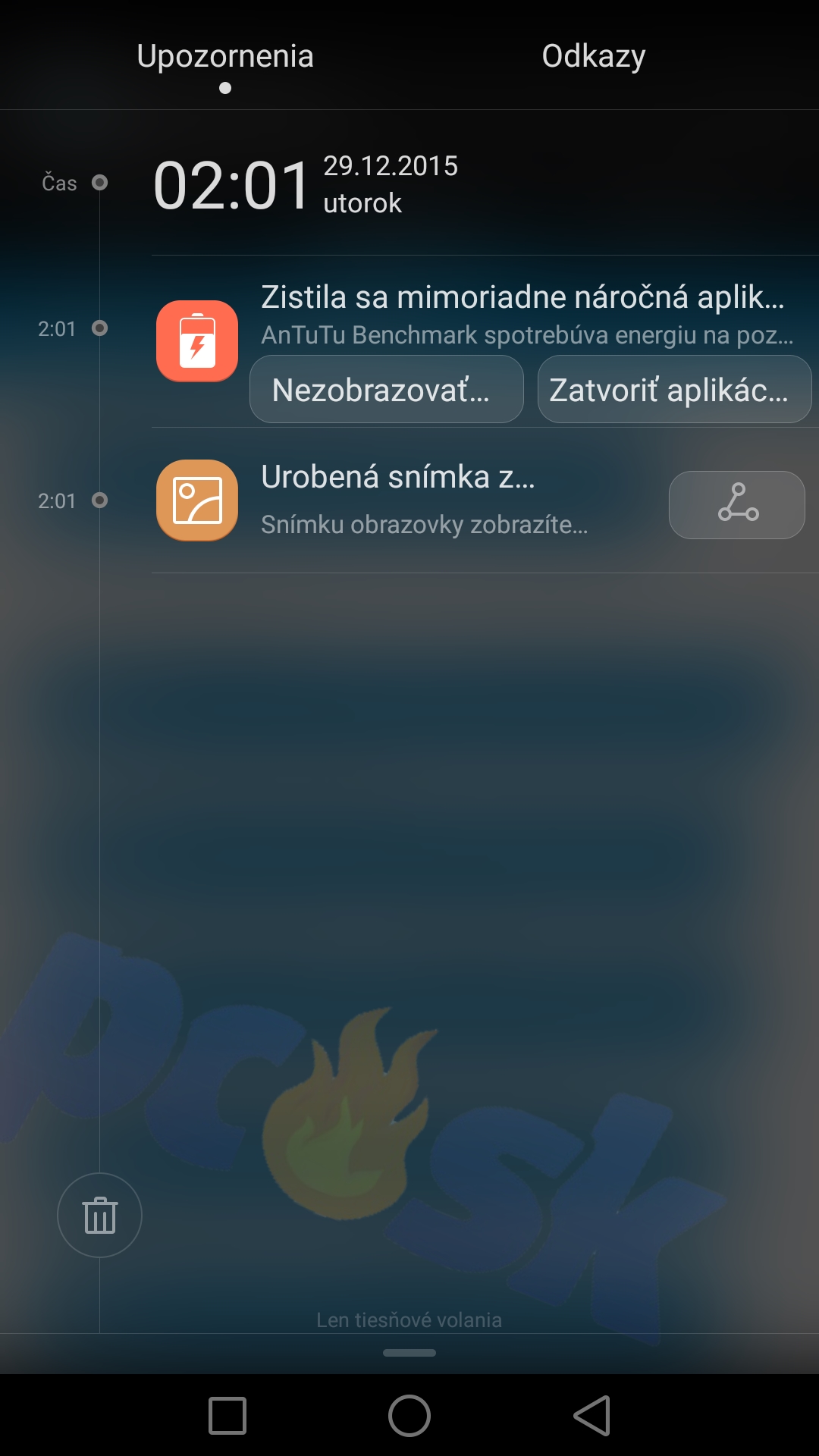Tap the Zatvoriť aplikáciu button
This screenshot has height=1456, width=819.
click(x=674, y=389)
